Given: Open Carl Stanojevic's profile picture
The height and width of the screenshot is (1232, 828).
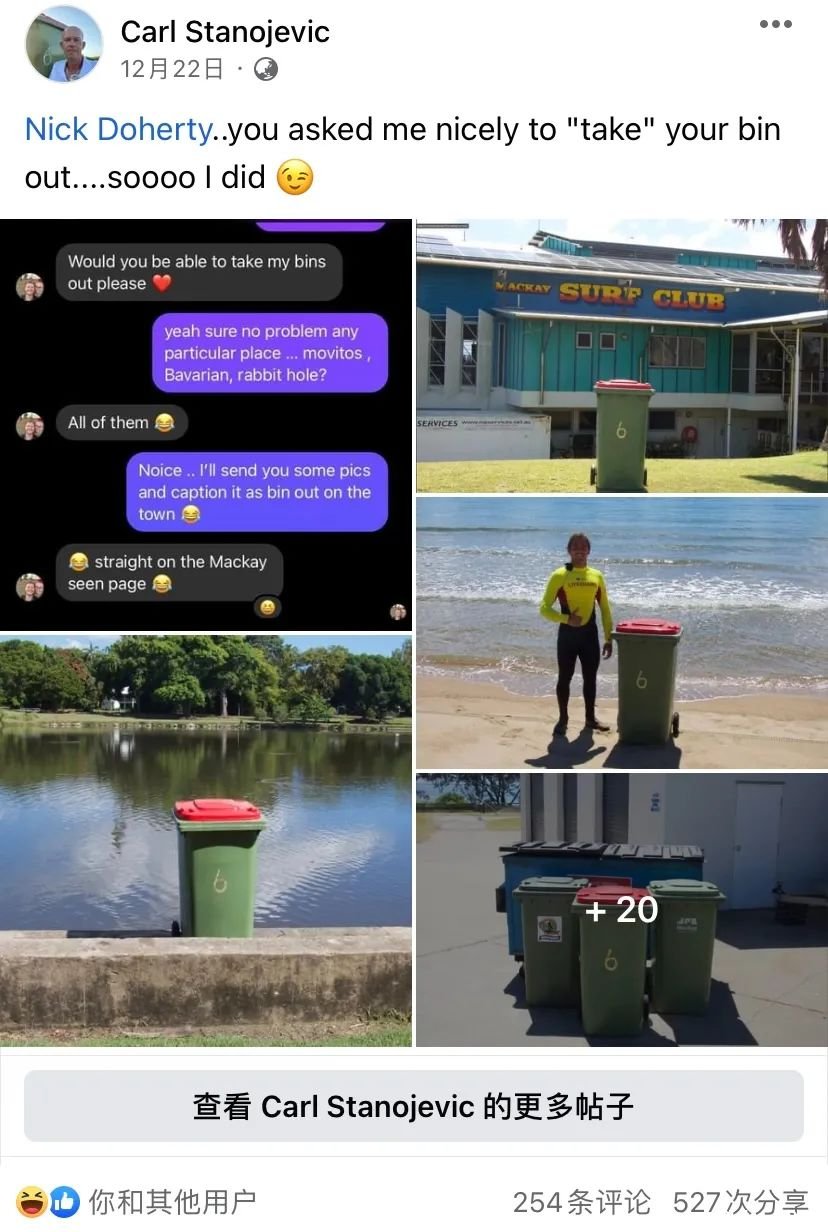Looking at the screenshot, I should 63,44.
